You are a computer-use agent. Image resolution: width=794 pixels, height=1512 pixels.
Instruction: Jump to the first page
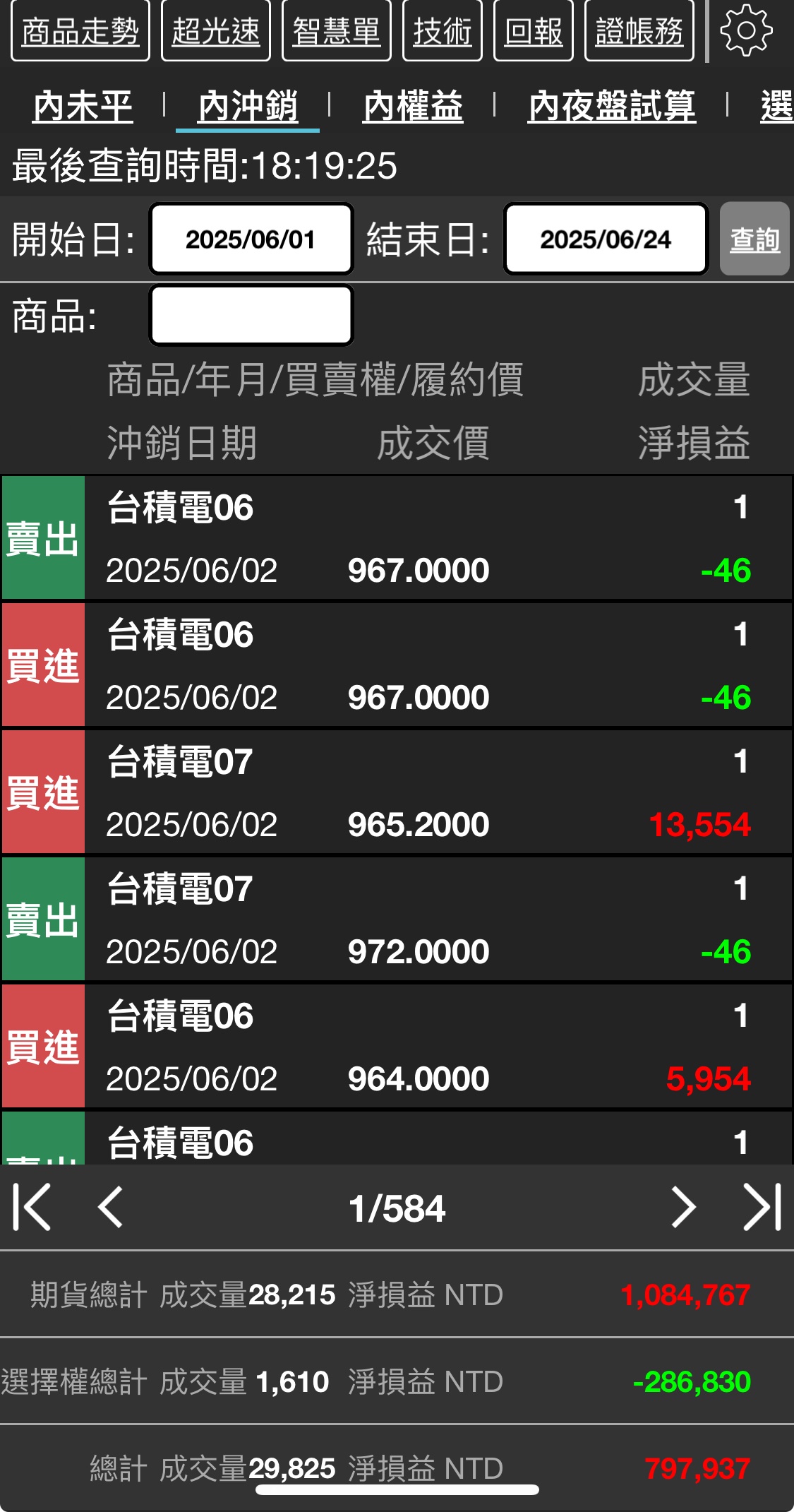pos(32,1207)
